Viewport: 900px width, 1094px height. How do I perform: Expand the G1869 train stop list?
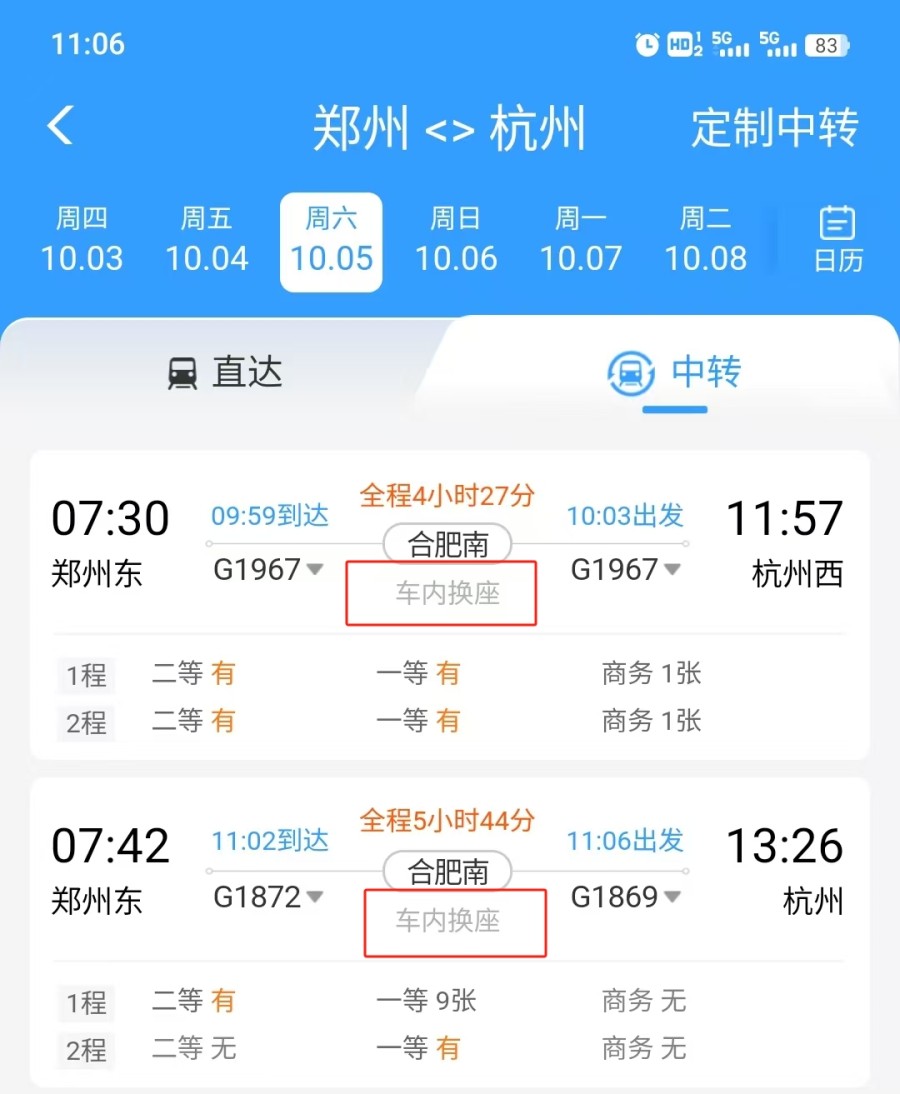[x=626, y=897]
